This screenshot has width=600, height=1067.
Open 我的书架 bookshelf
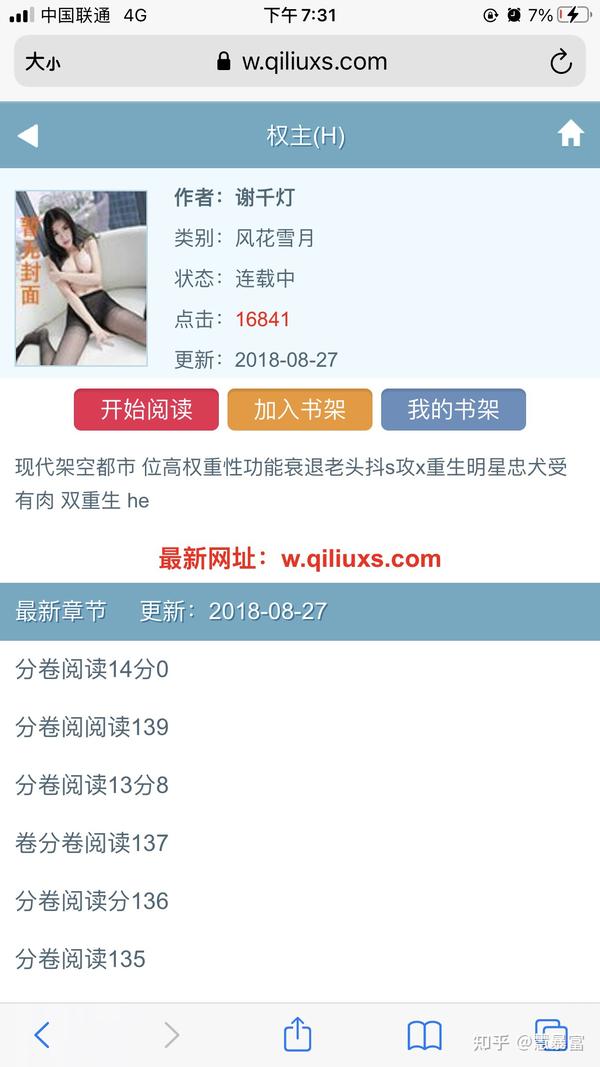(453, 410)
